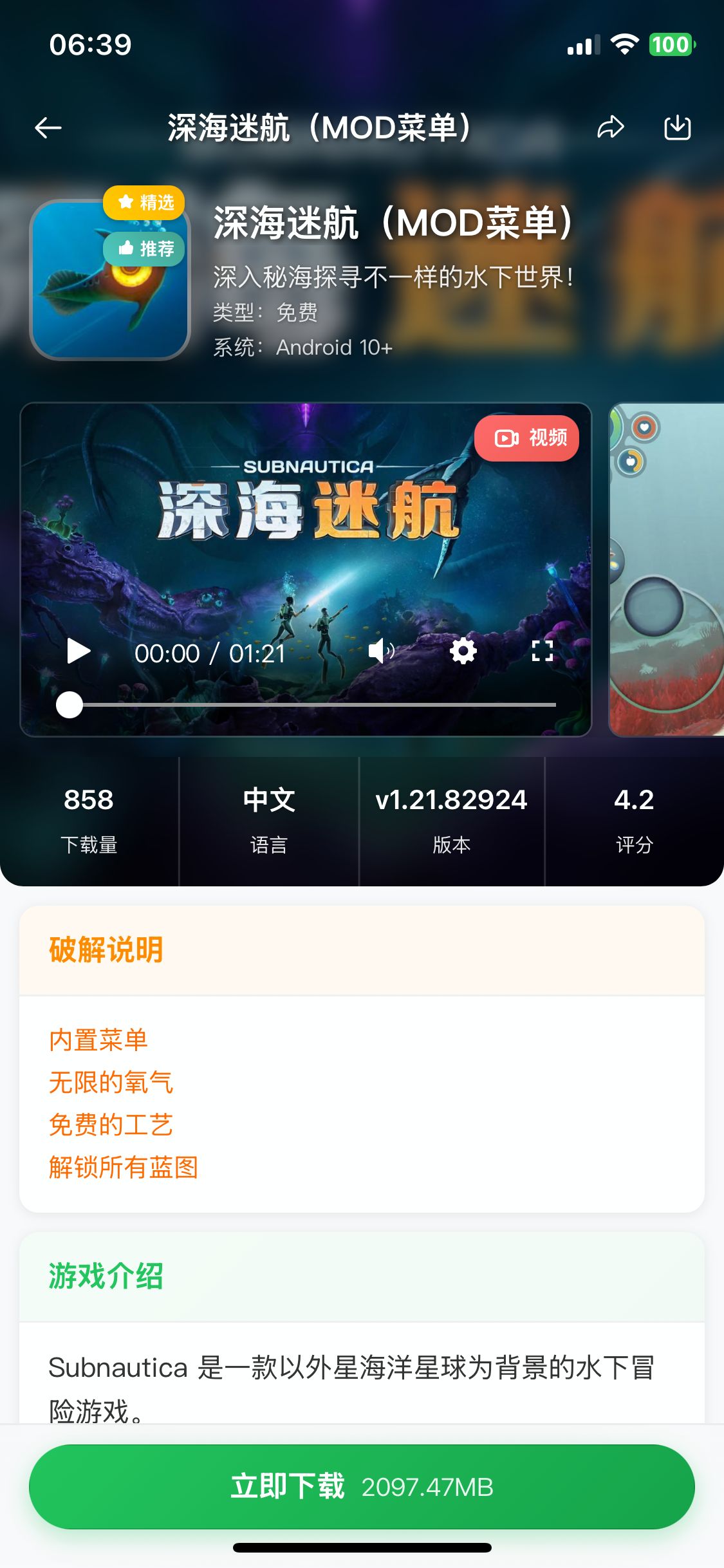724x1568 pixels.
Task: Tap 立即下载 to download the game
Action: [x=362, y=1486]
